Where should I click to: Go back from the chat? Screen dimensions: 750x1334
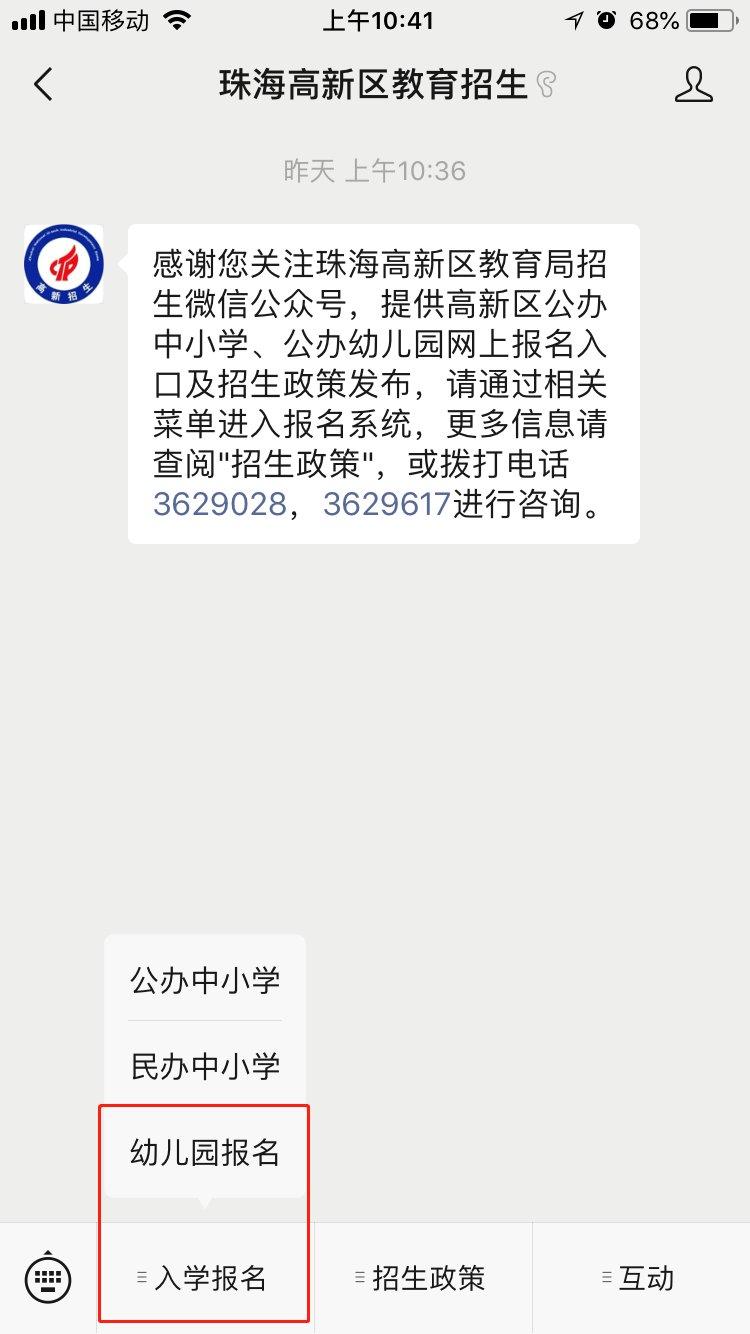point(43,85)
